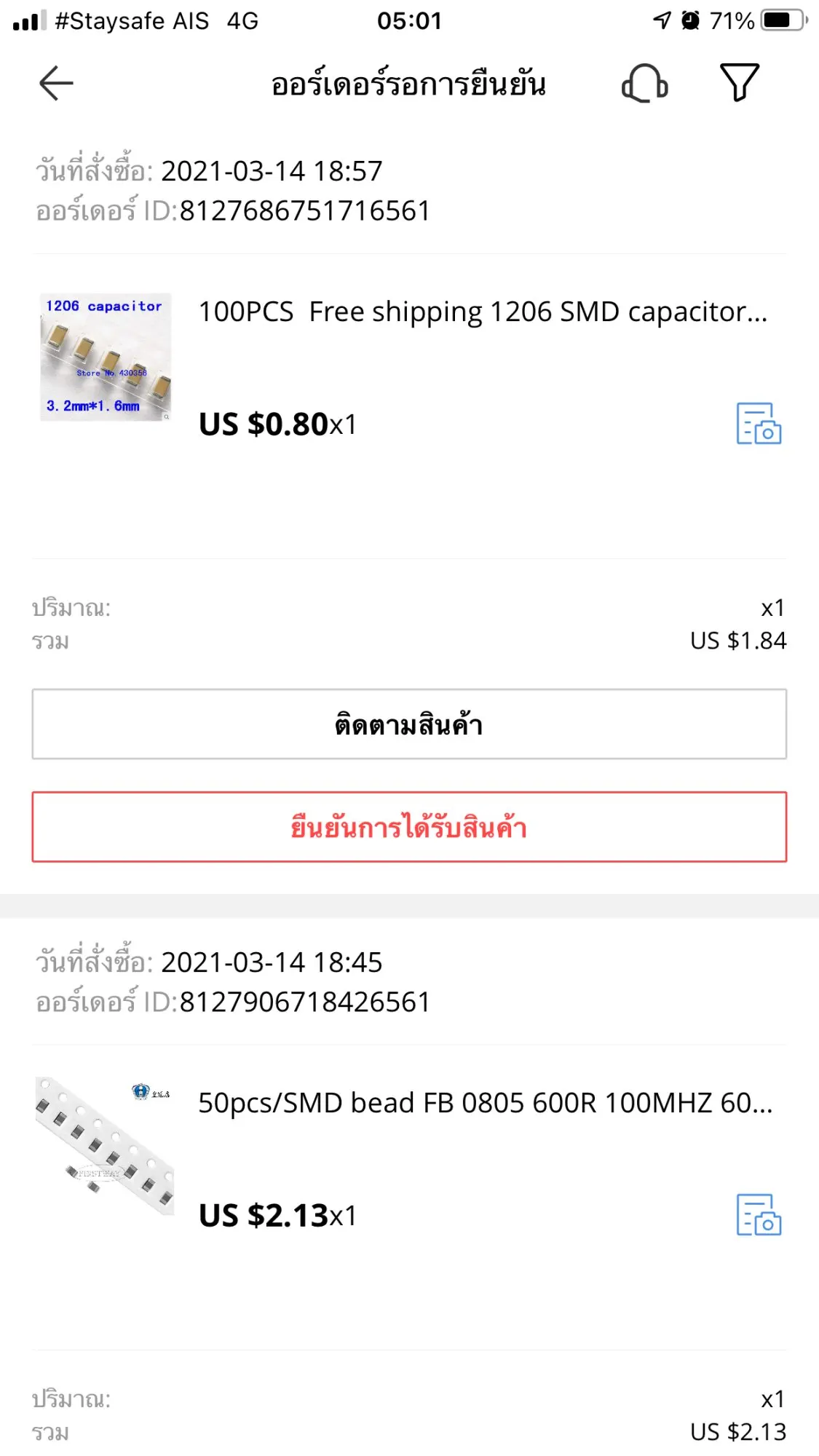Open customer service headset icon
The width and height of the screenshot is (819, 1456).
[644, 83]
